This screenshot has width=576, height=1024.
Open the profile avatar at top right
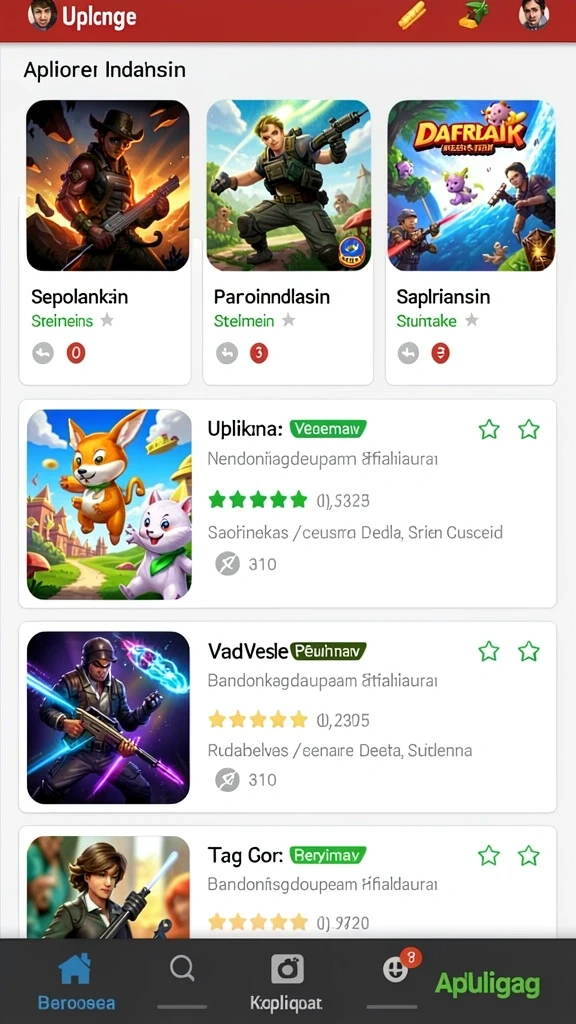pos(534,14)
